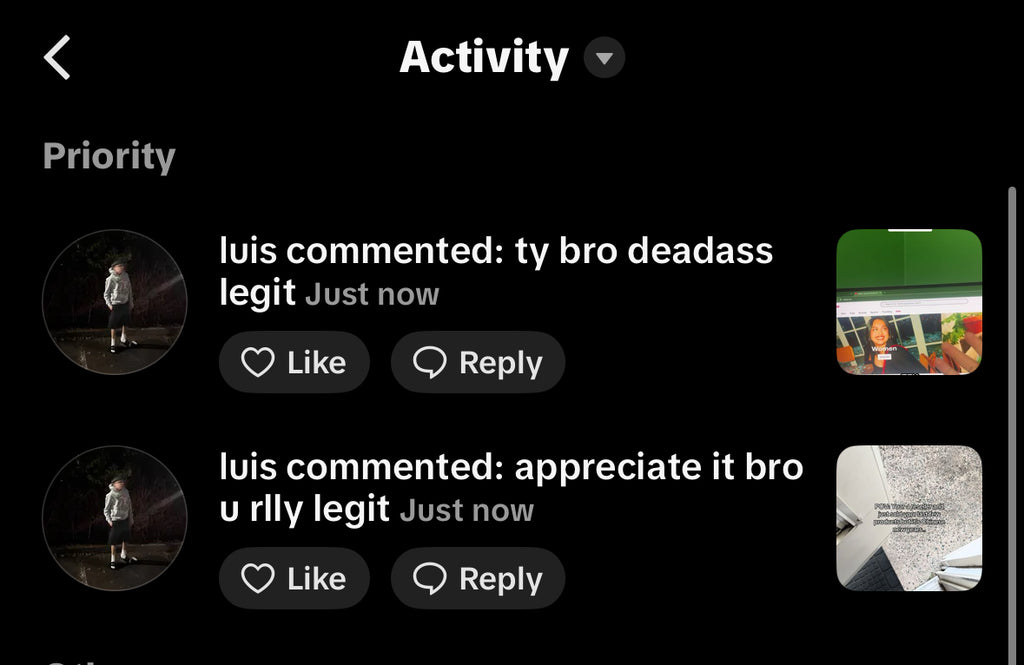
Task: Like the "ty bro deadass legit" comment
Action: [x=294, y=362]
